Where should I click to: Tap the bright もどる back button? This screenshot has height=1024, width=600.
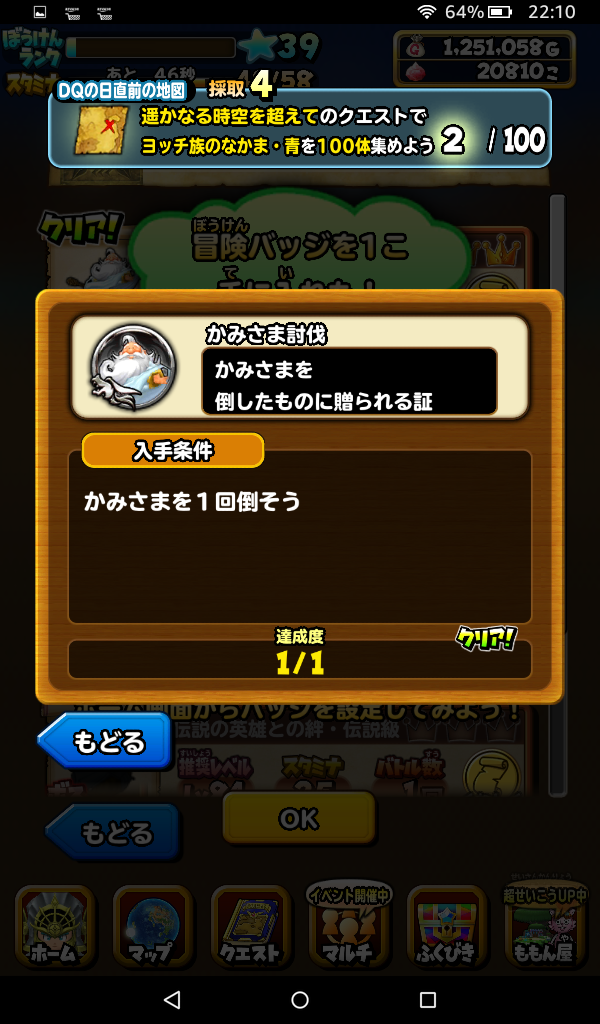(x=107, y=743)
